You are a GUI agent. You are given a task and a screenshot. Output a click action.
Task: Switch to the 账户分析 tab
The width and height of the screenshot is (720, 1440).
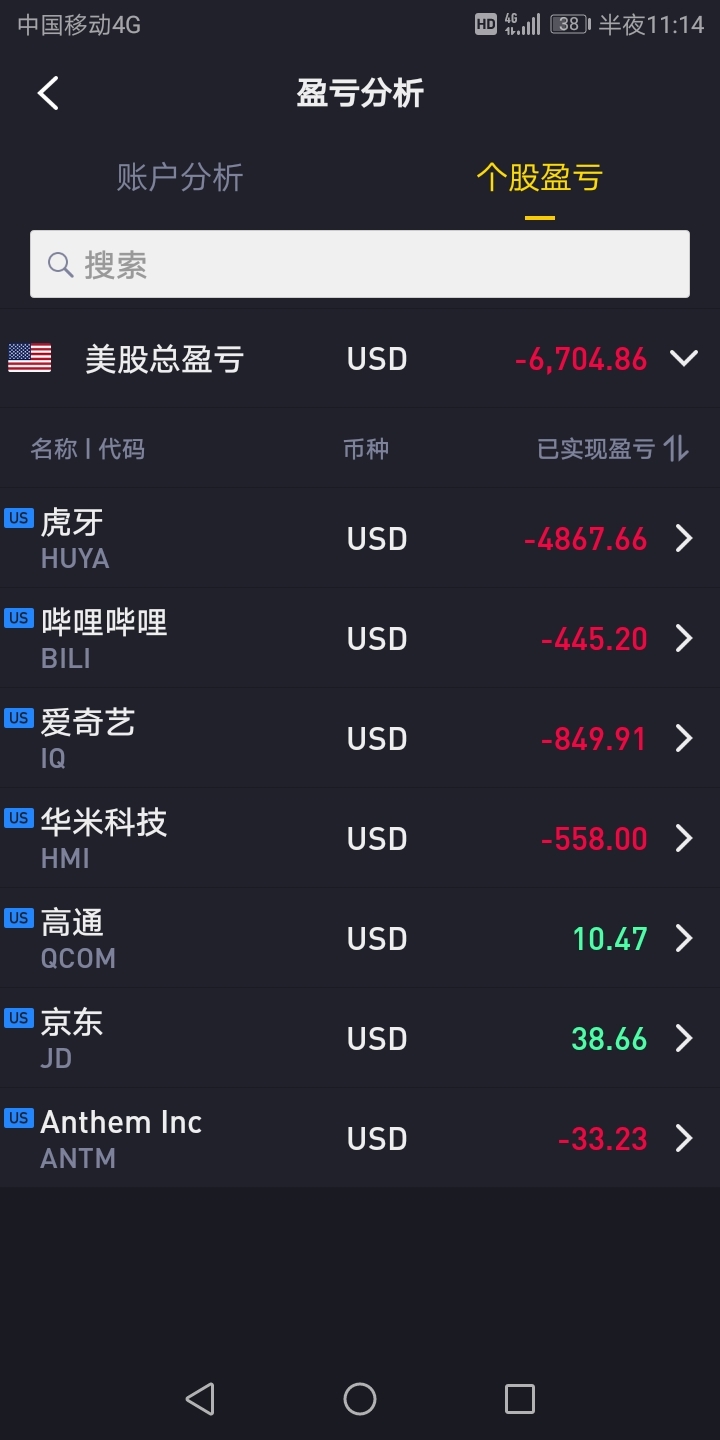(180, 178)
